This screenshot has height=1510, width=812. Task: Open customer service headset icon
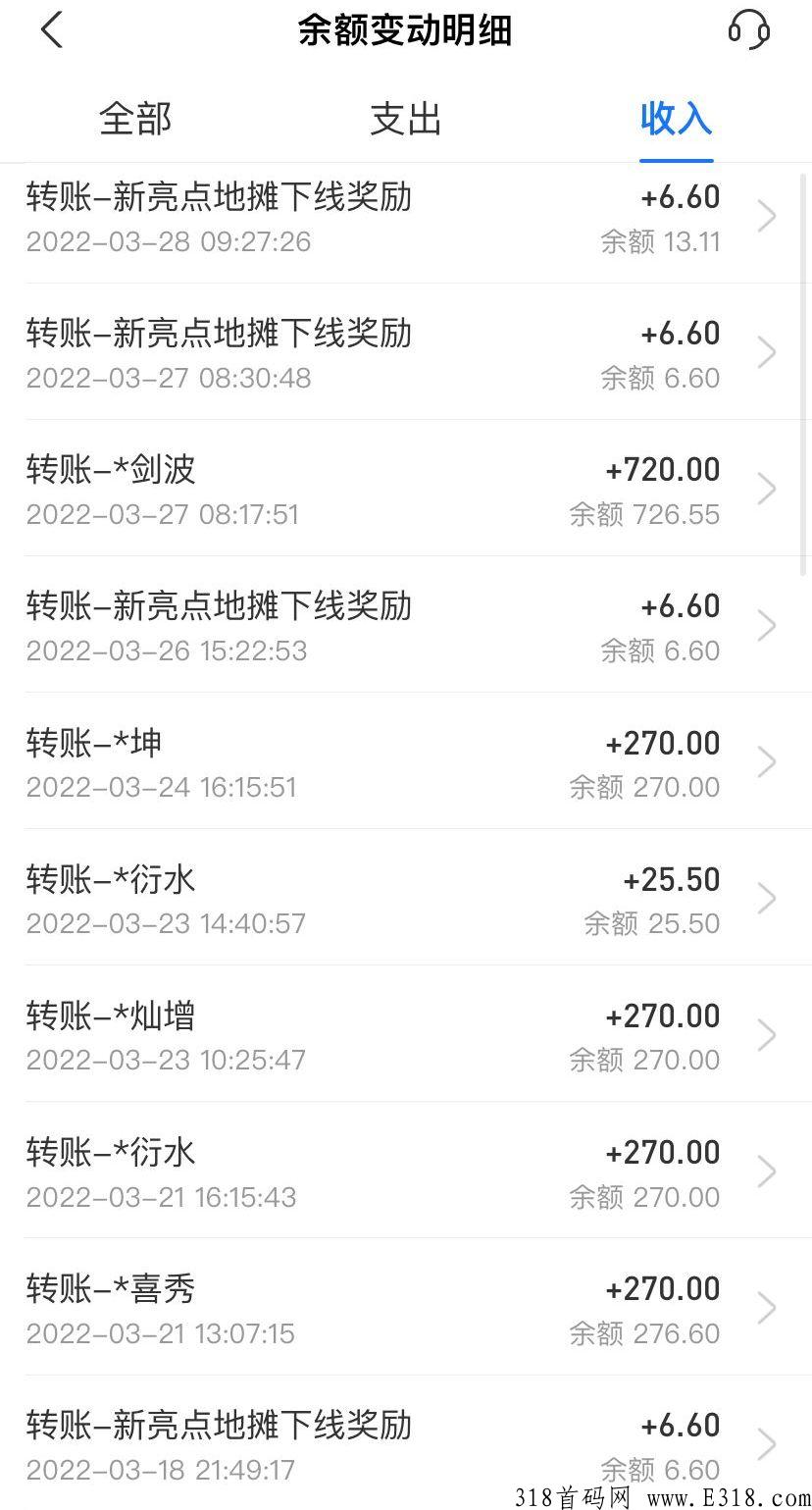749,30
